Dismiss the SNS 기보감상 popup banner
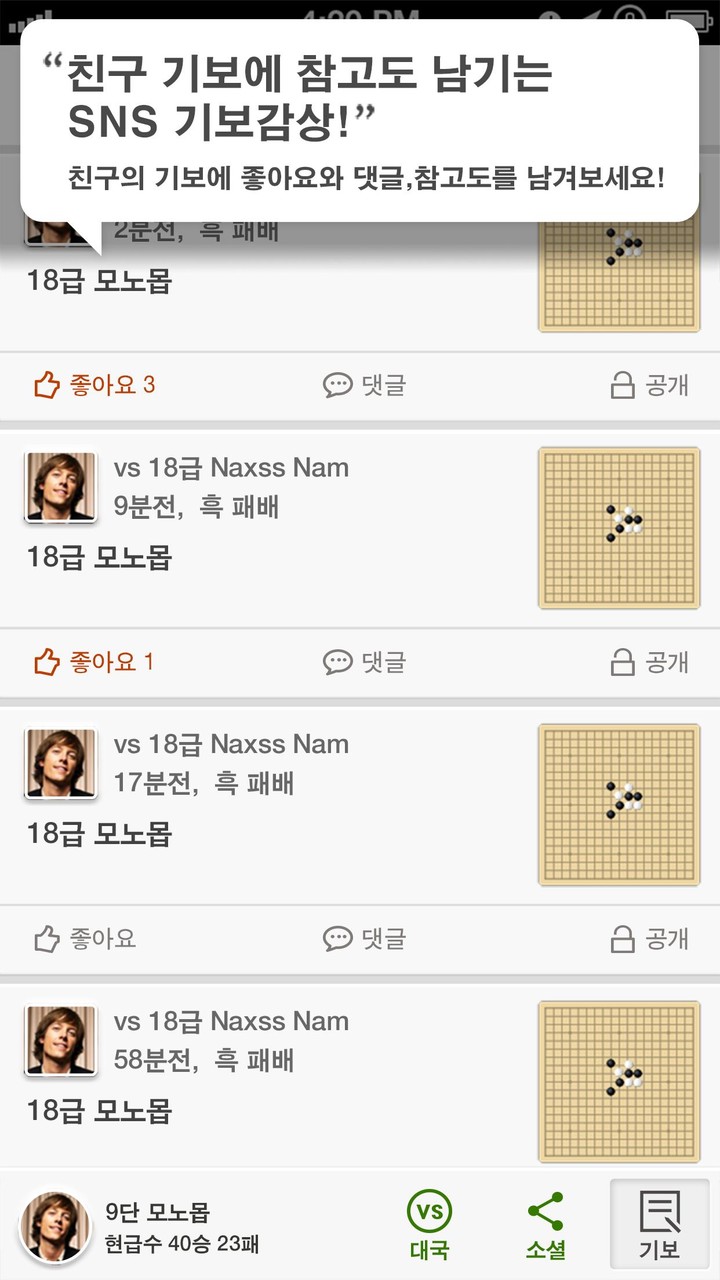The height and width of the screenshot is (1280, 720). click(360, 120)
